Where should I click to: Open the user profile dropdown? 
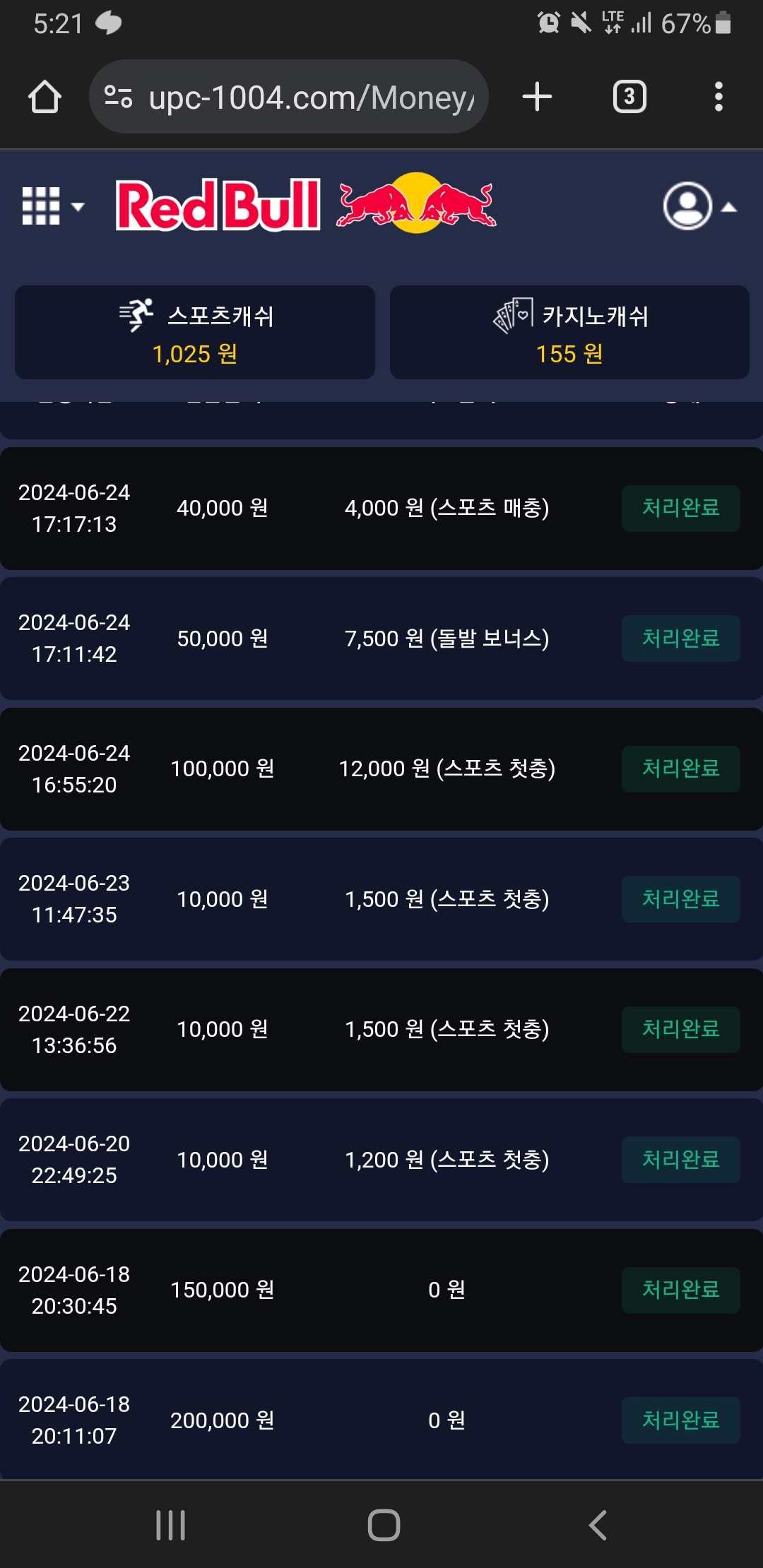(699, 206)
